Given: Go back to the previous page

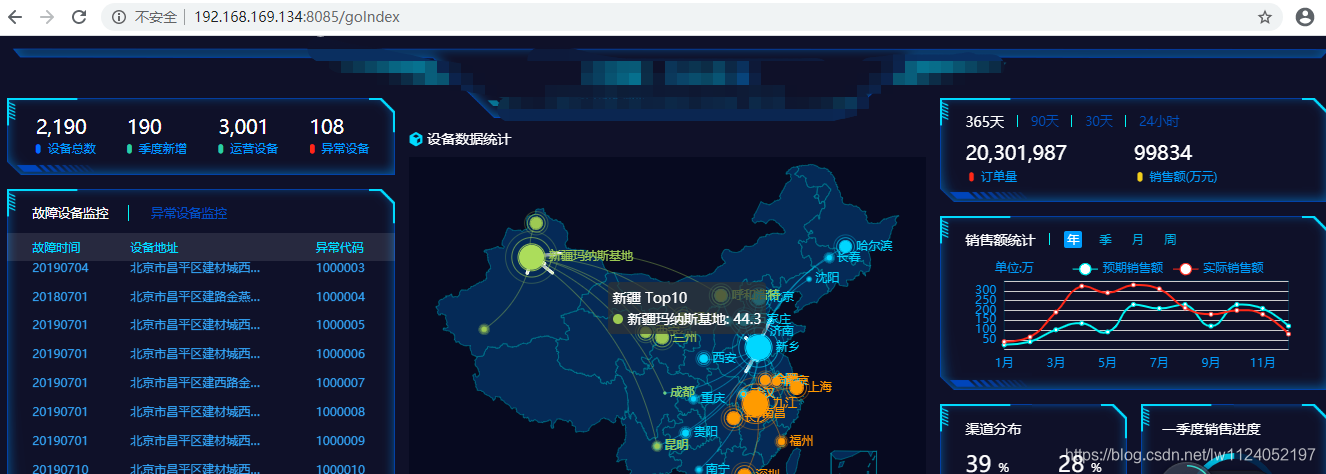Looking at the screenshot, I should coord(15,17).
